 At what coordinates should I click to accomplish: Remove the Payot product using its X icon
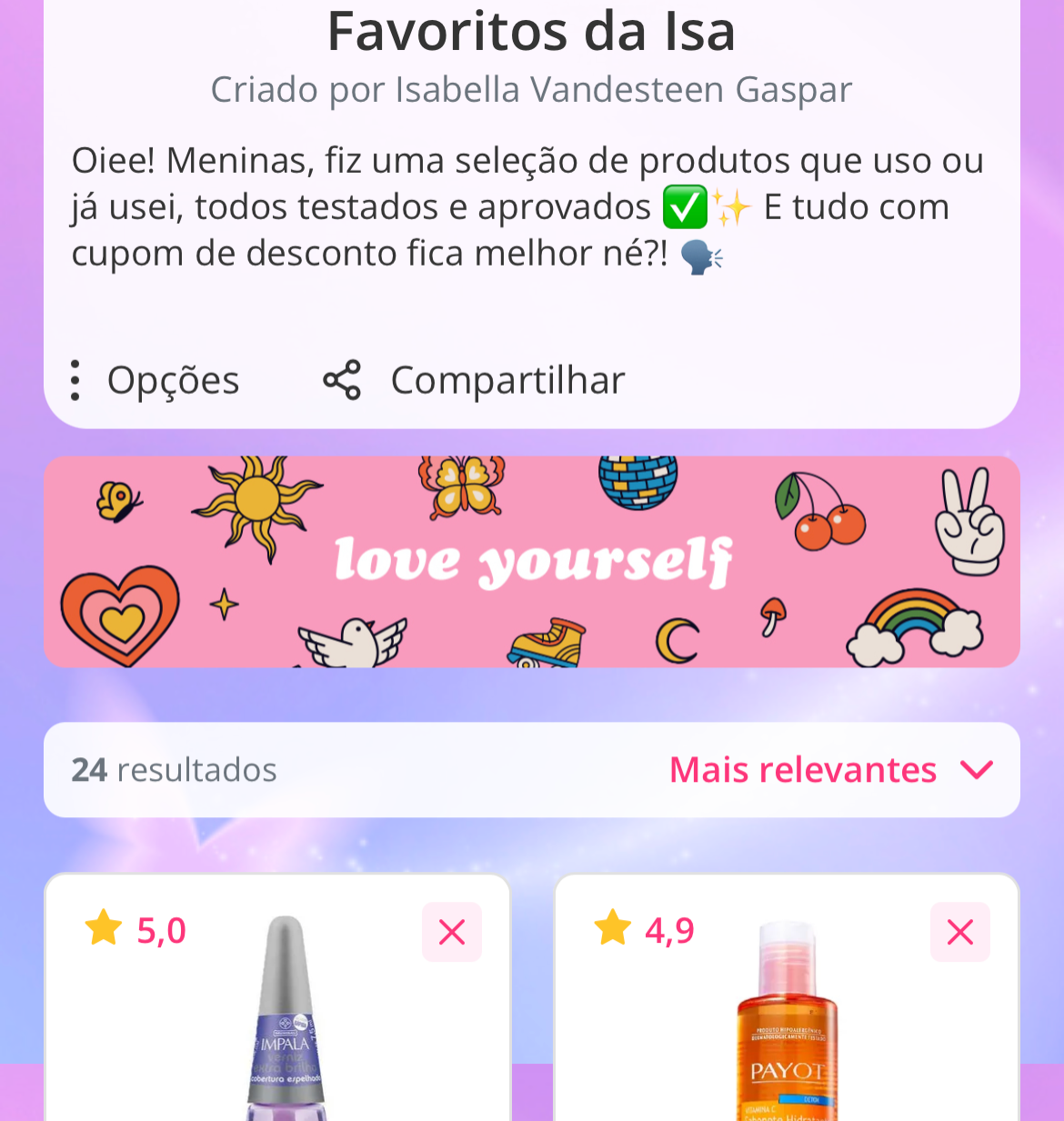pyautogui.click(x=960, y=932)
